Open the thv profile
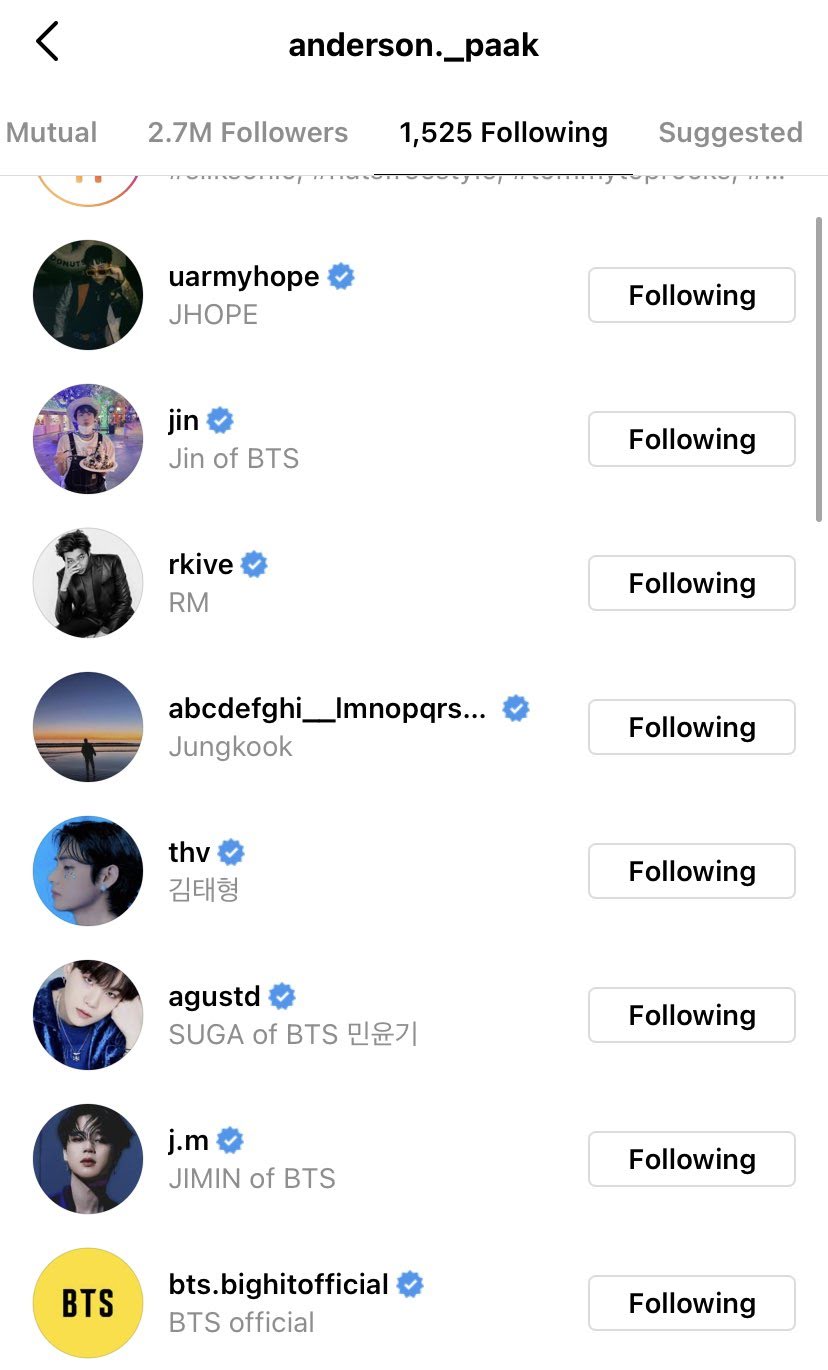Screen dimensions: 828x1370 [x=189, y=853]
